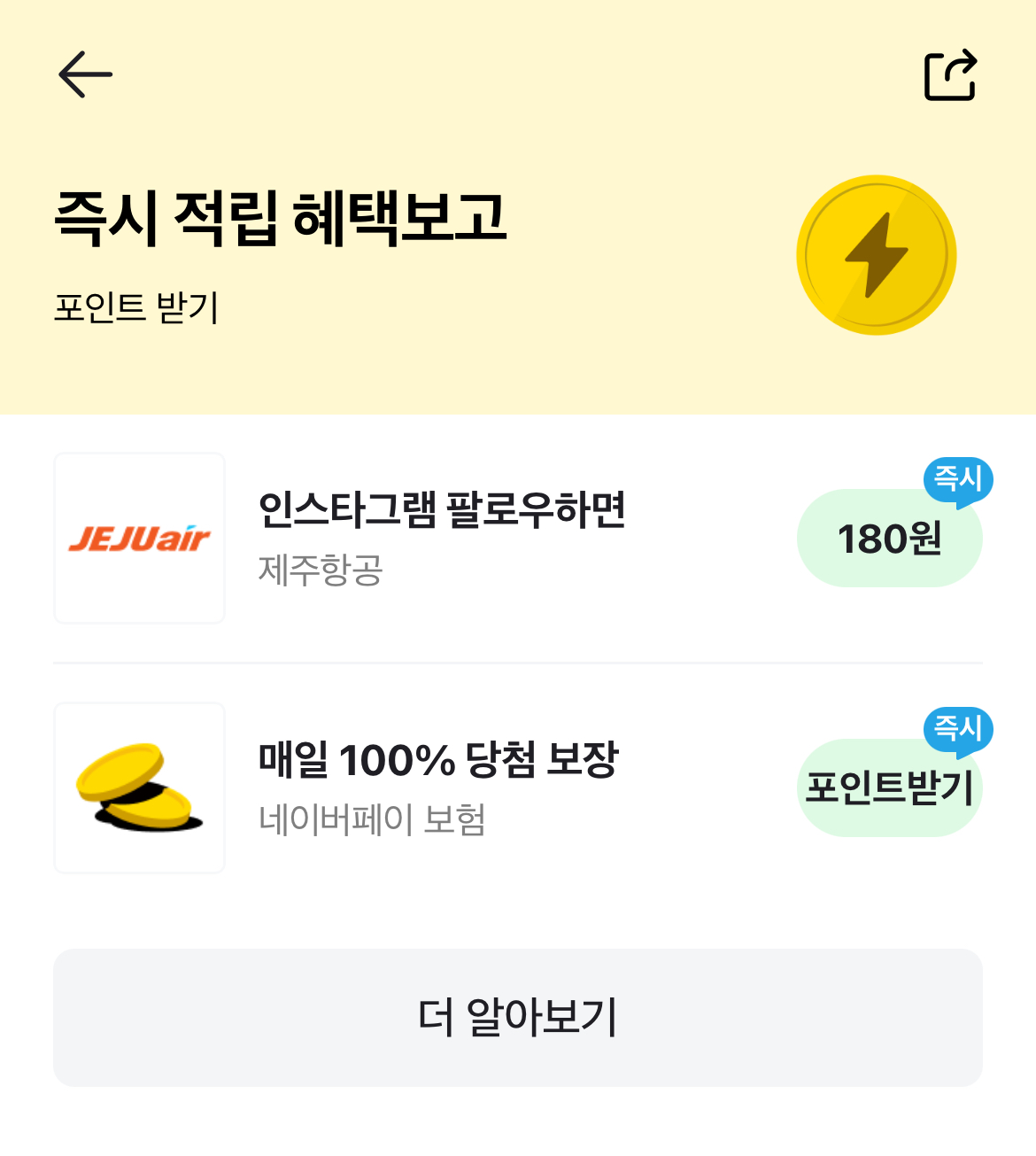Viewport: 1036px width, 1156px height.
Task: Tap the gold coins icon for 네이버페이 보험
Action: pos(139,787)
